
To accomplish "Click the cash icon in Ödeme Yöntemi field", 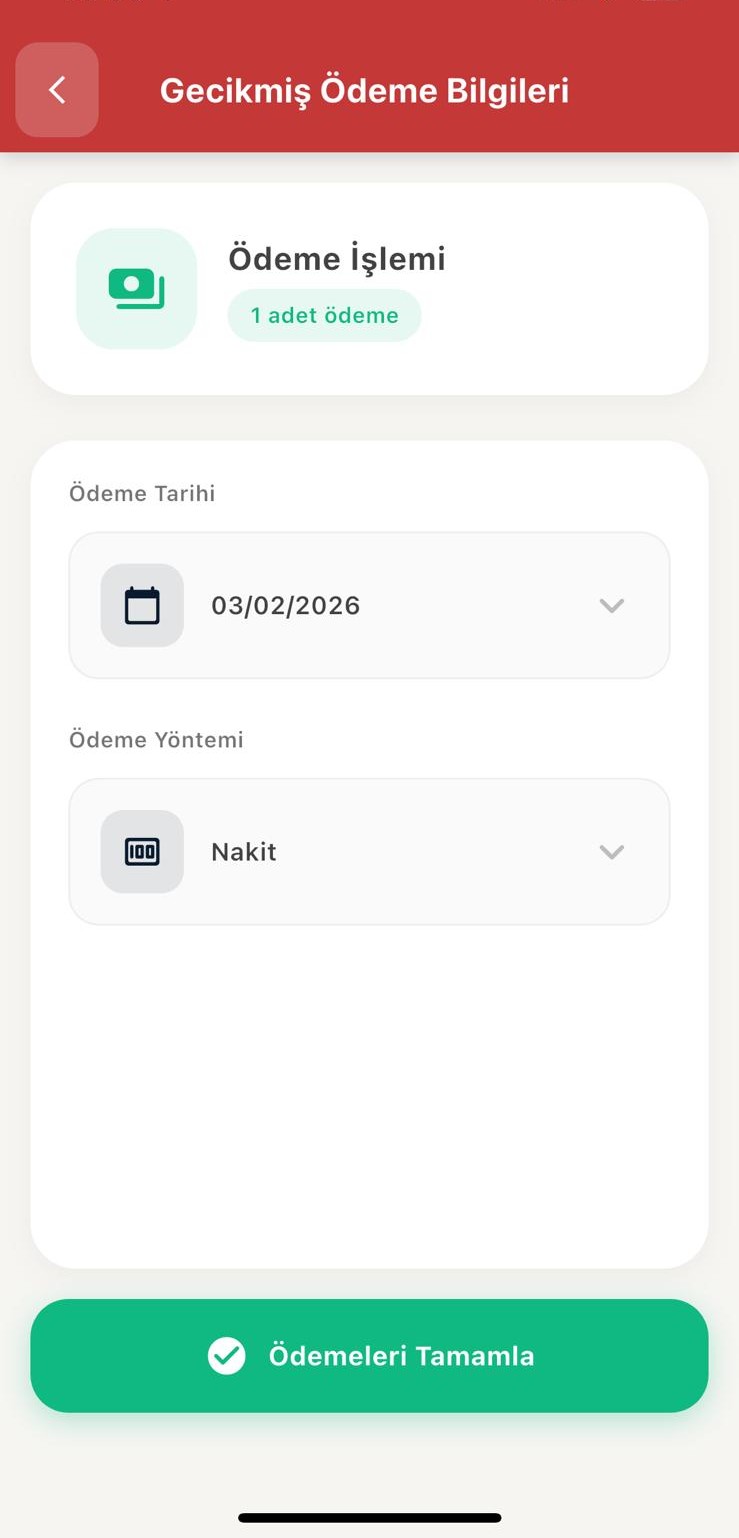I will pyautogui.click(x=142, y=851).
